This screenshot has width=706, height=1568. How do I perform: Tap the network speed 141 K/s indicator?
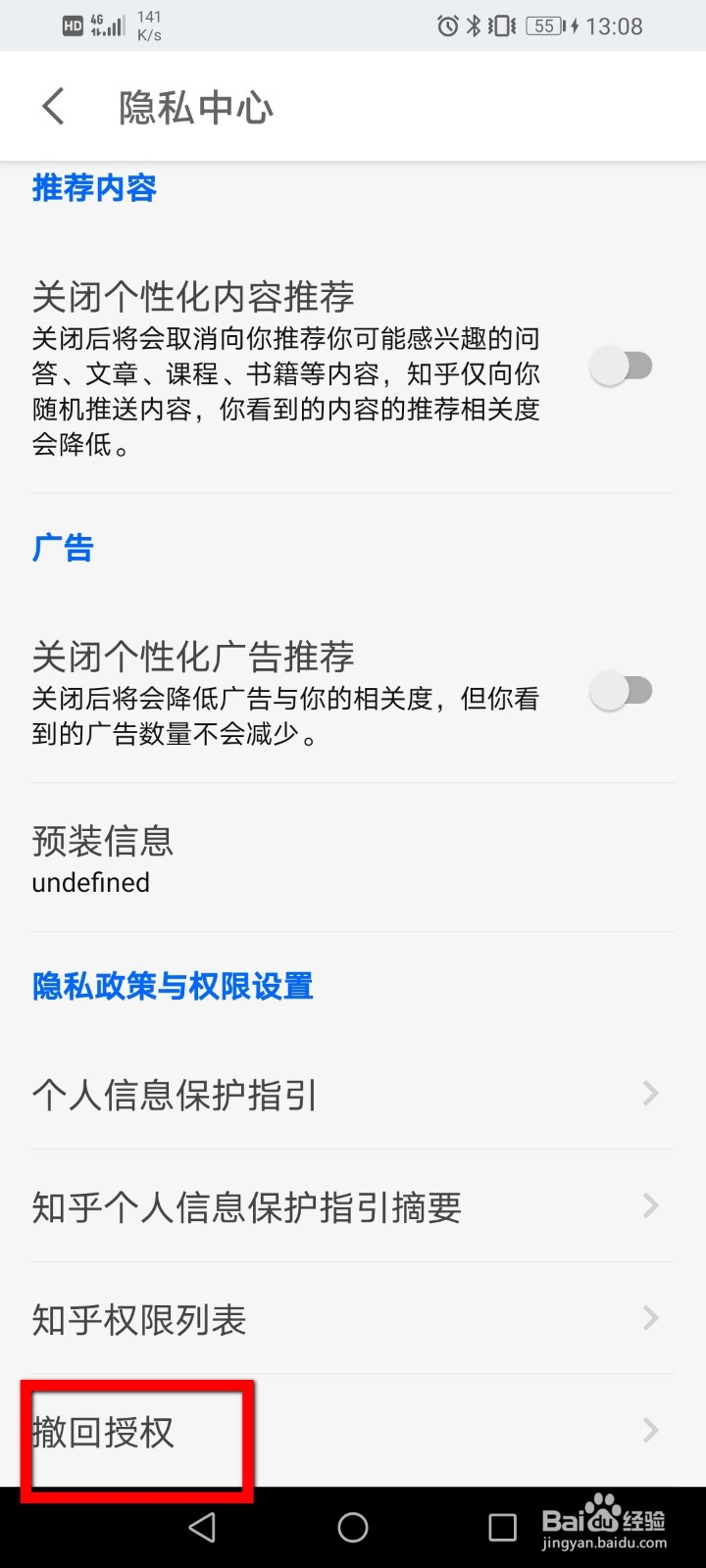tap(149, 24)
